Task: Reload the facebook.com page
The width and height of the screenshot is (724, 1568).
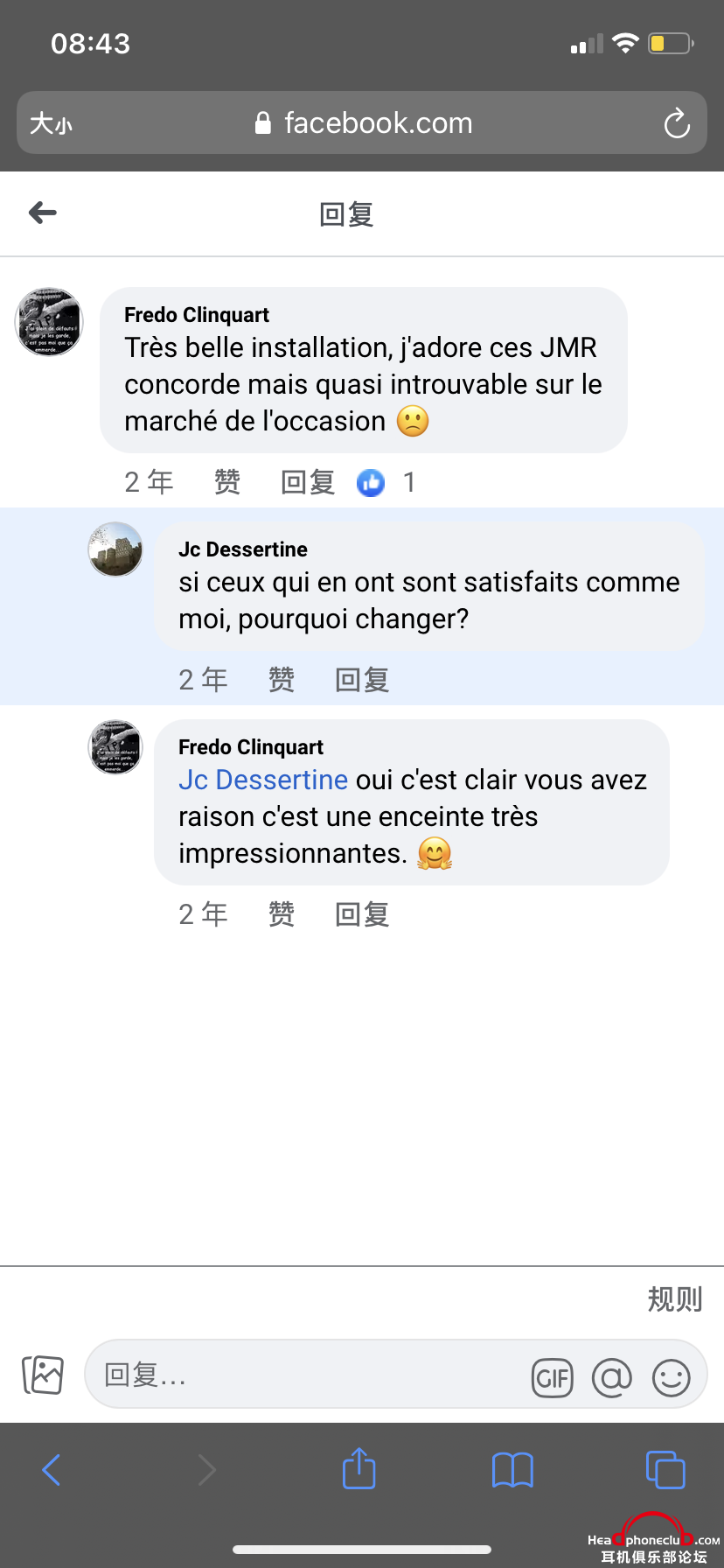Action: point(677,123)
